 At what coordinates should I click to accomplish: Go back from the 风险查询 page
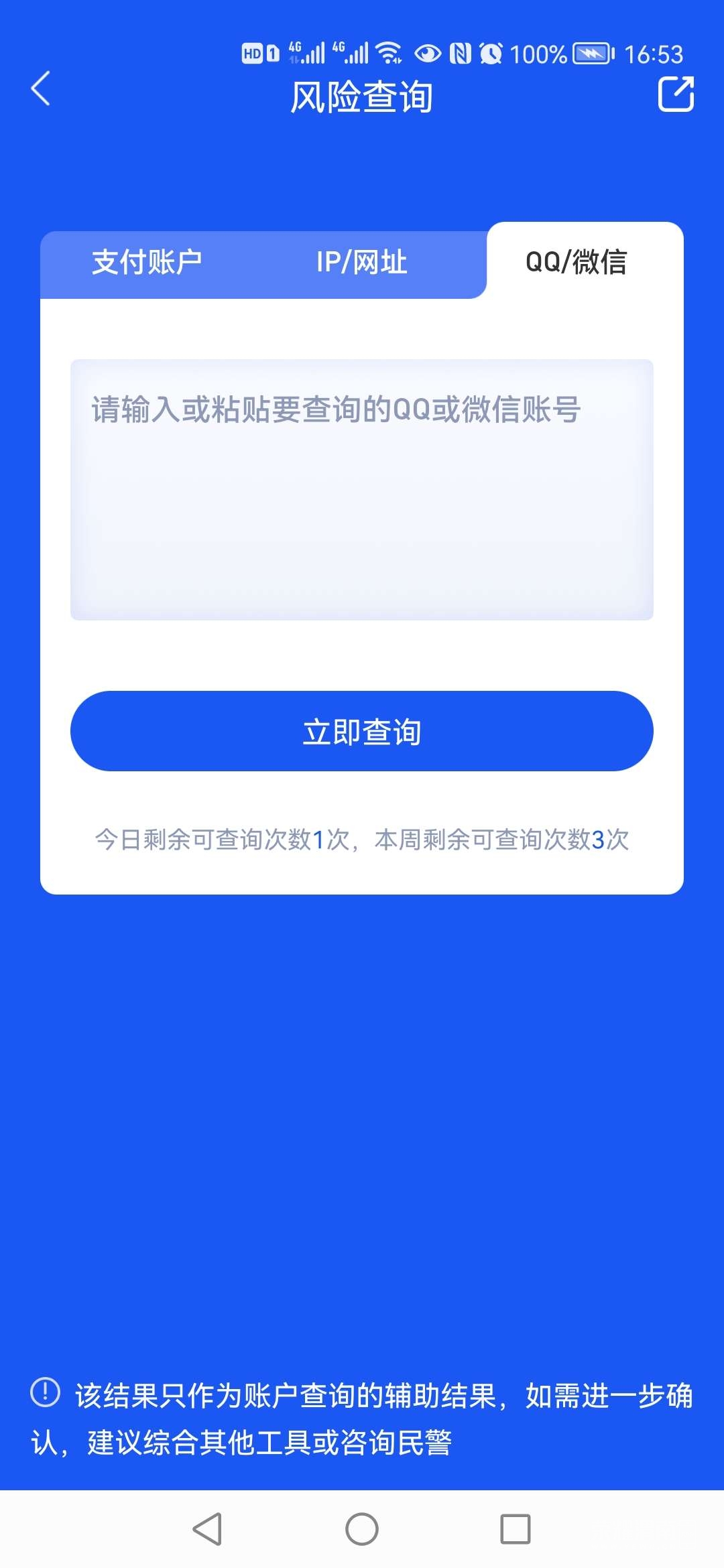[40, 89]
